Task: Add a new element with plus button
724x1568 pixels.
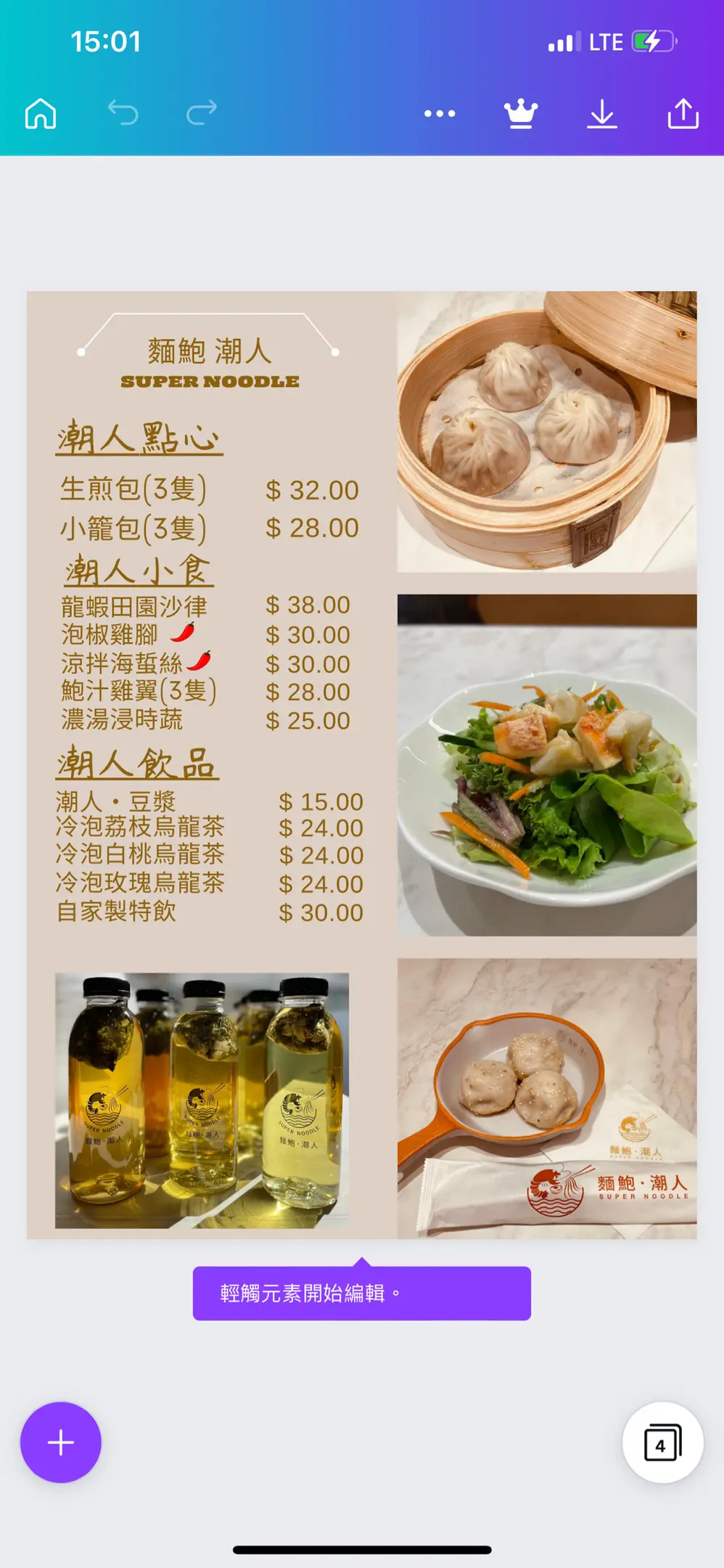Action: [61, 1442]
